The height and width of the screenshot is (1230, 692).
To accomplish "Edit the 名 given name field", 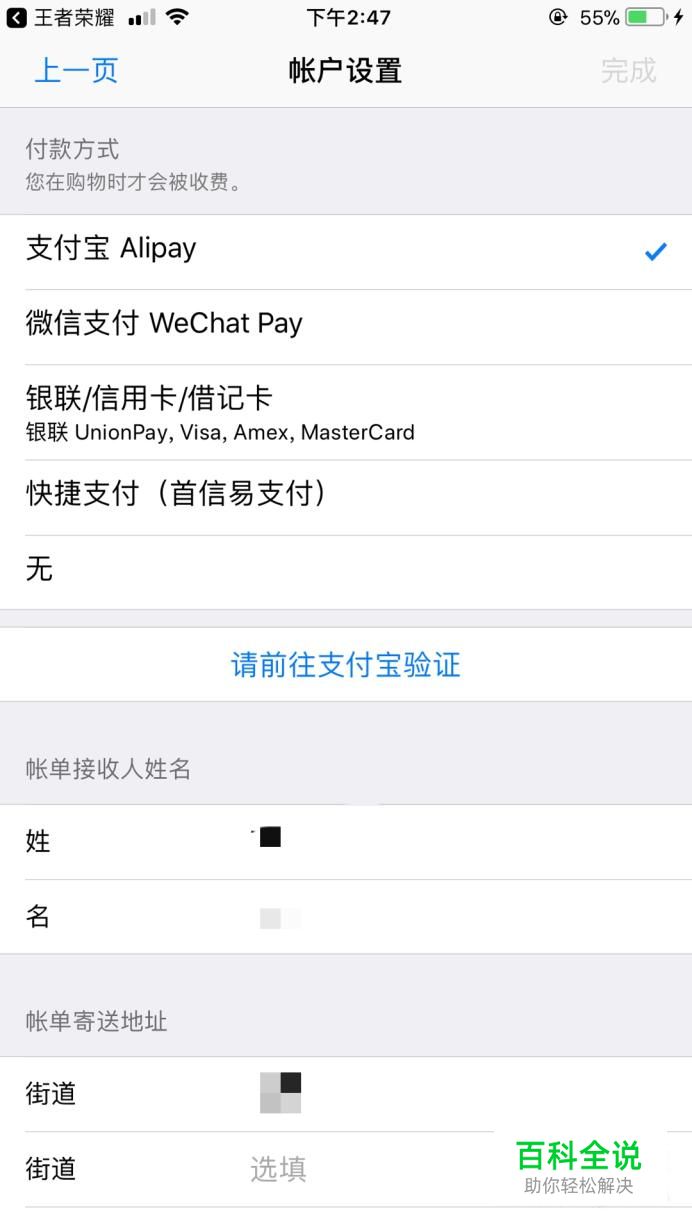I will tap(346, 917).
